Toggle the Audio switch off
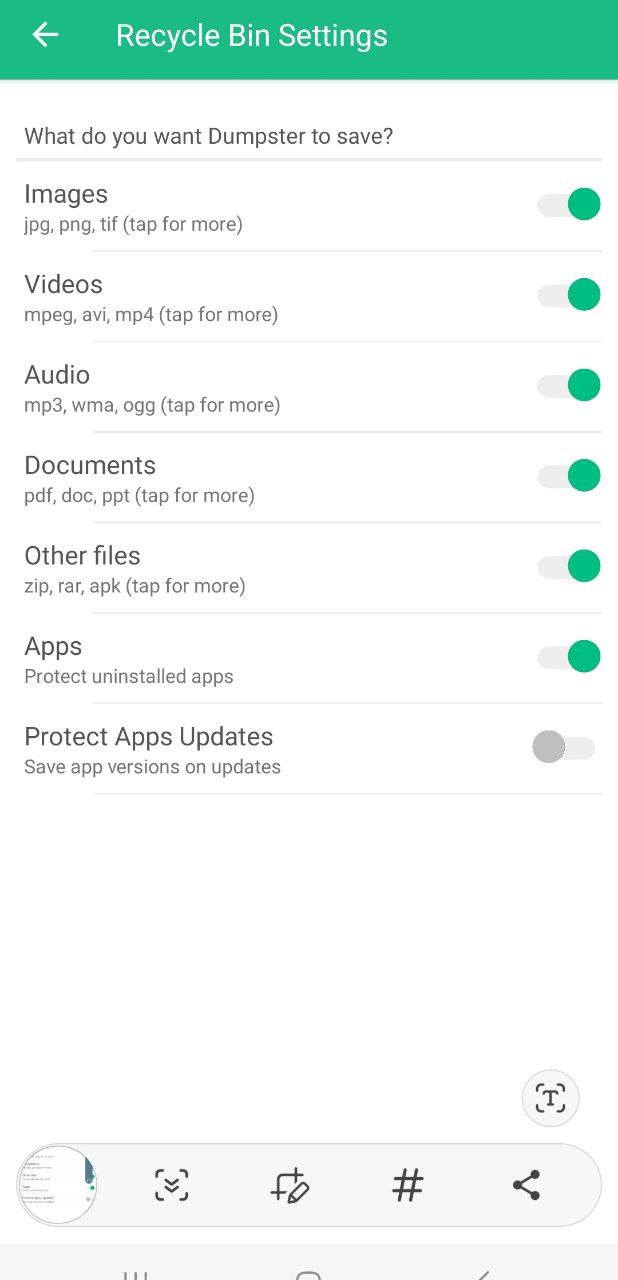Image resolution: width=618 pixels, height=1280 pixels. [569, 385]
